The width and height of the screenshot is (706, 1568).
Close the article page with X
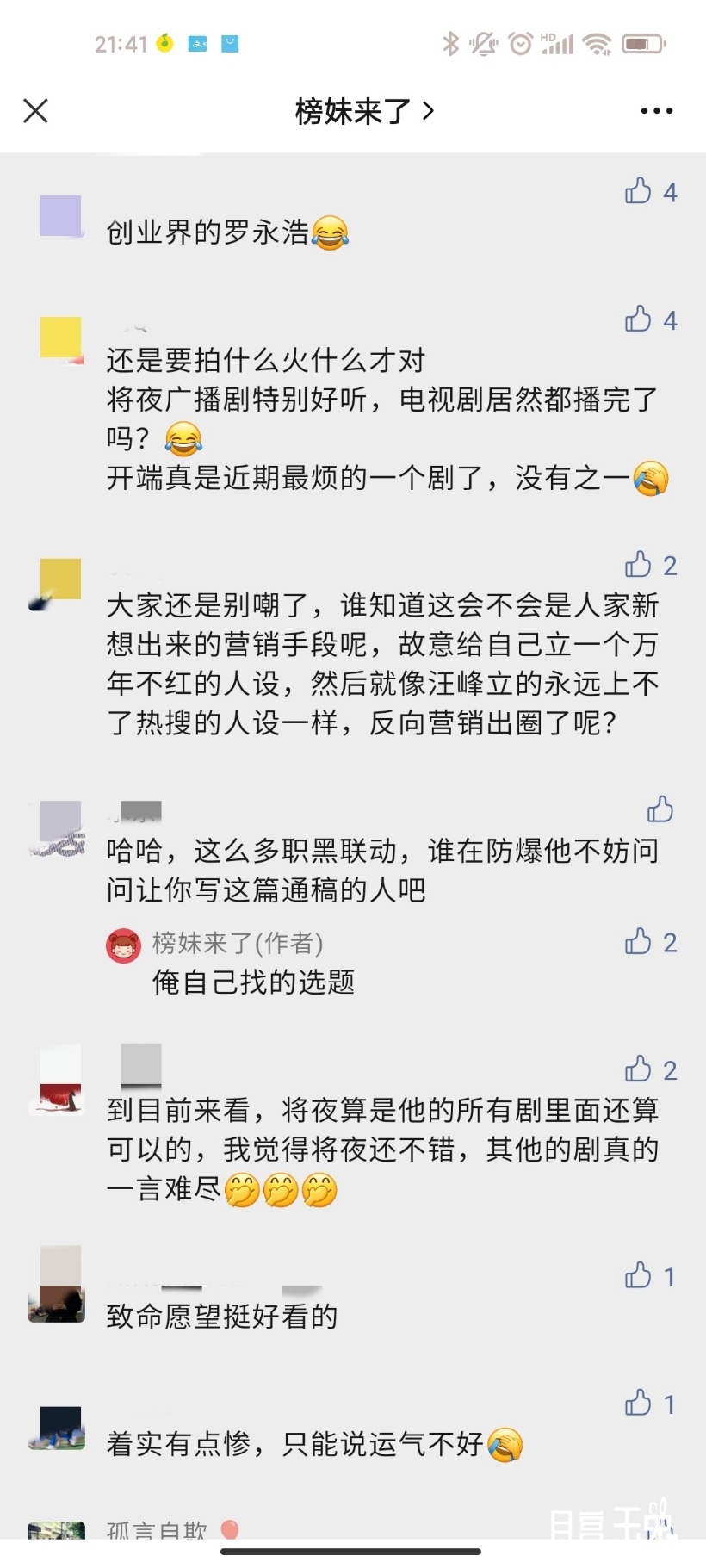[x=35, y=110]
